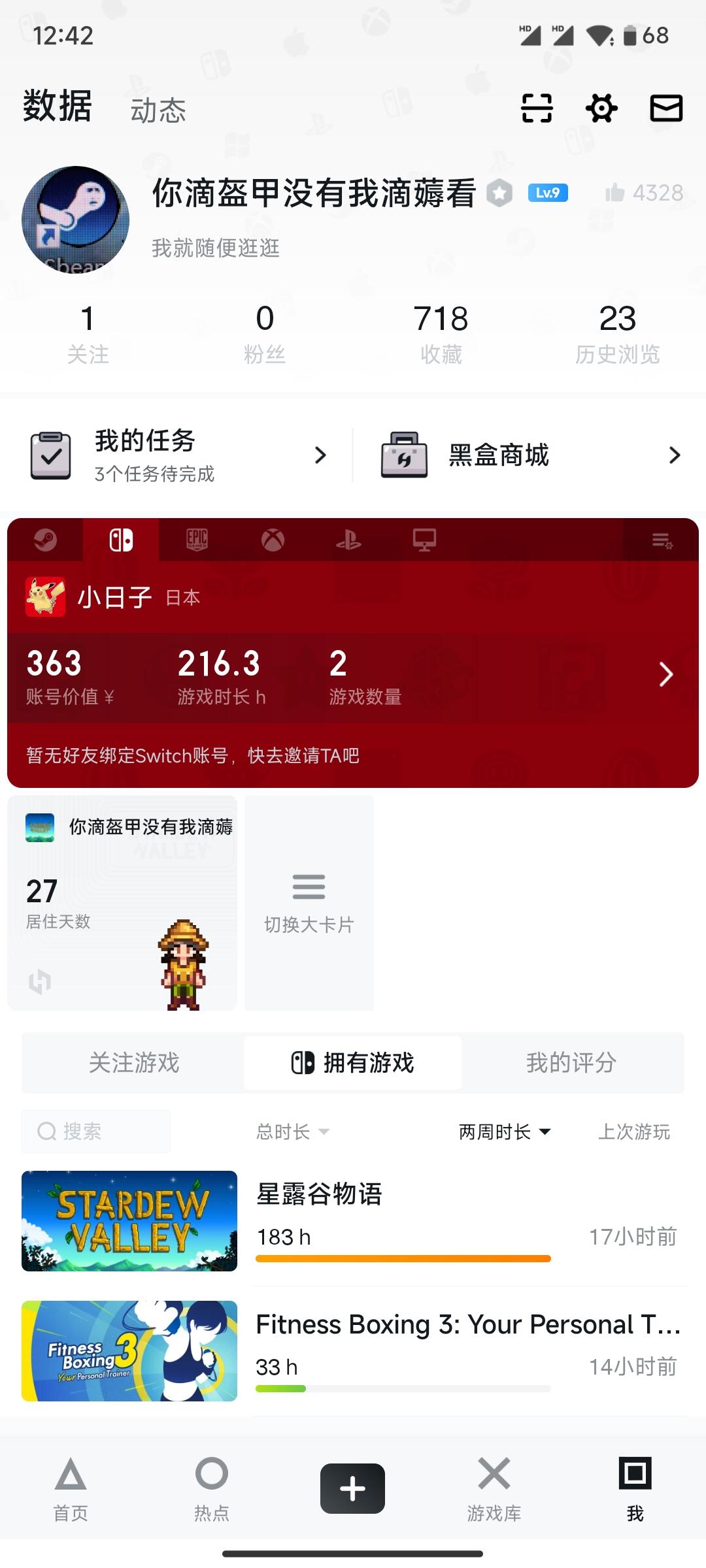Open settings gear icon
This screenshot has width=706, height=1568.
pos(601,108)
